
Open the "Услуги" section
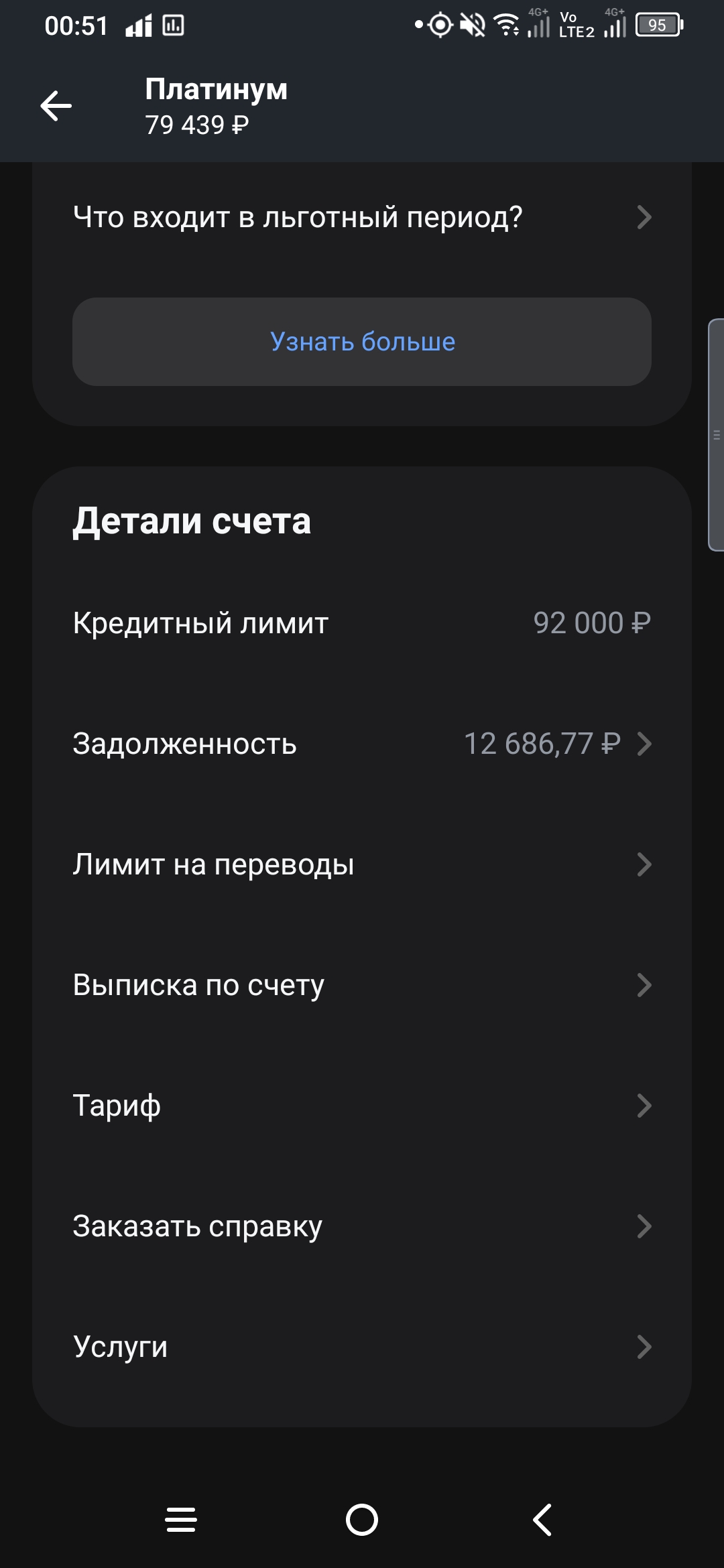tap(362, 1347)
